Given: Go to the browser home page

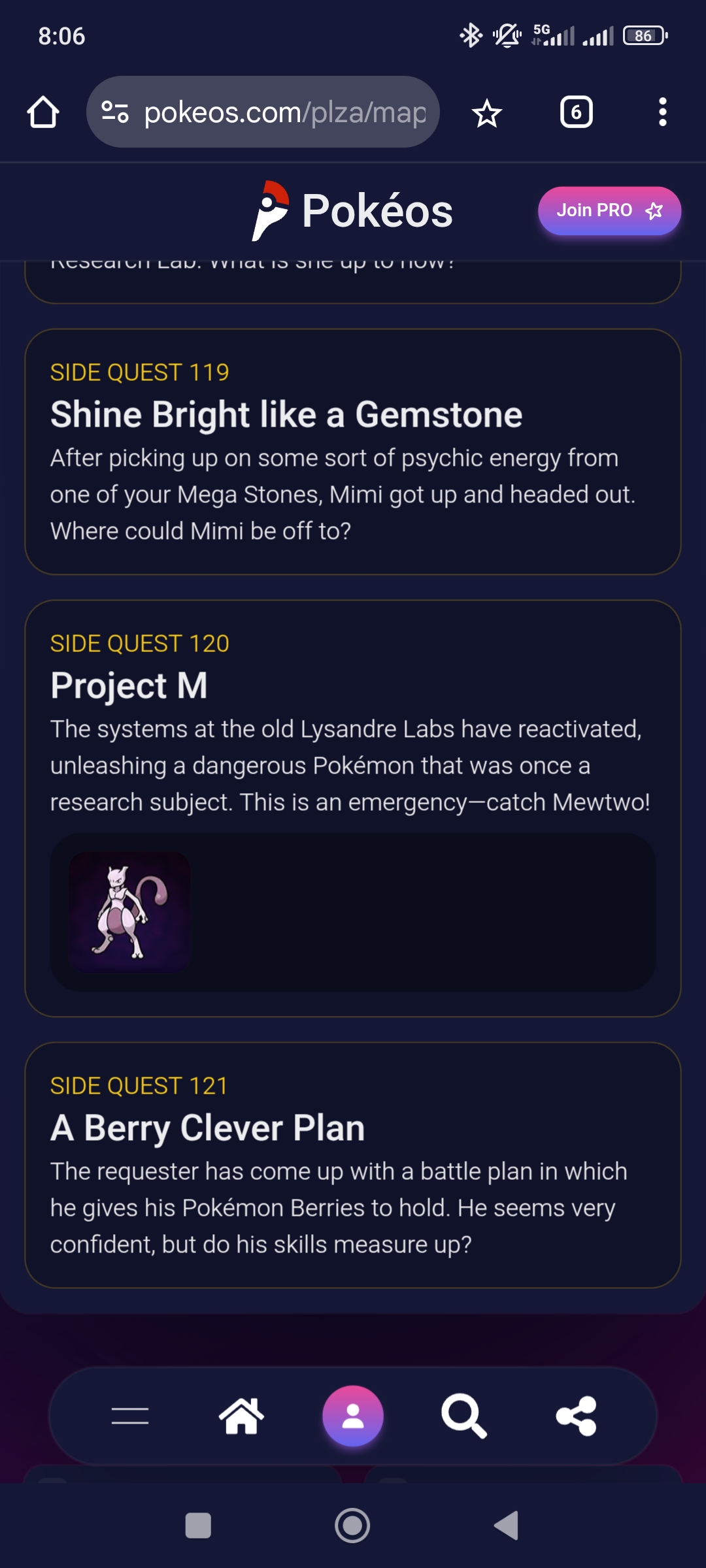Looking at the screenshot, I should point(43,112).
